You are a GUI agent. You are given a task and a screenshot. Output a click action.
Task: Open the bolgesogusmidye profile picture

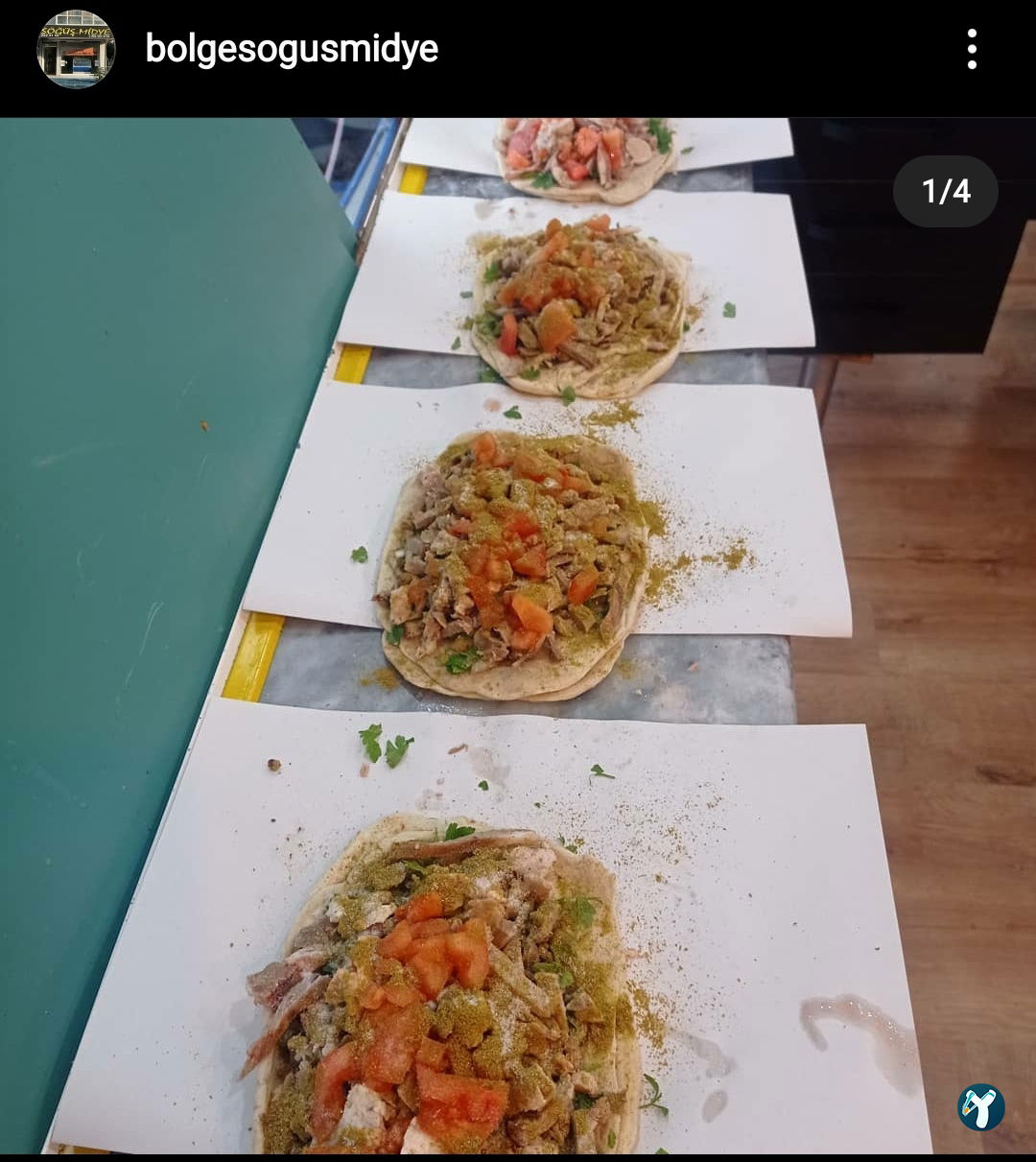coord(76,49)
